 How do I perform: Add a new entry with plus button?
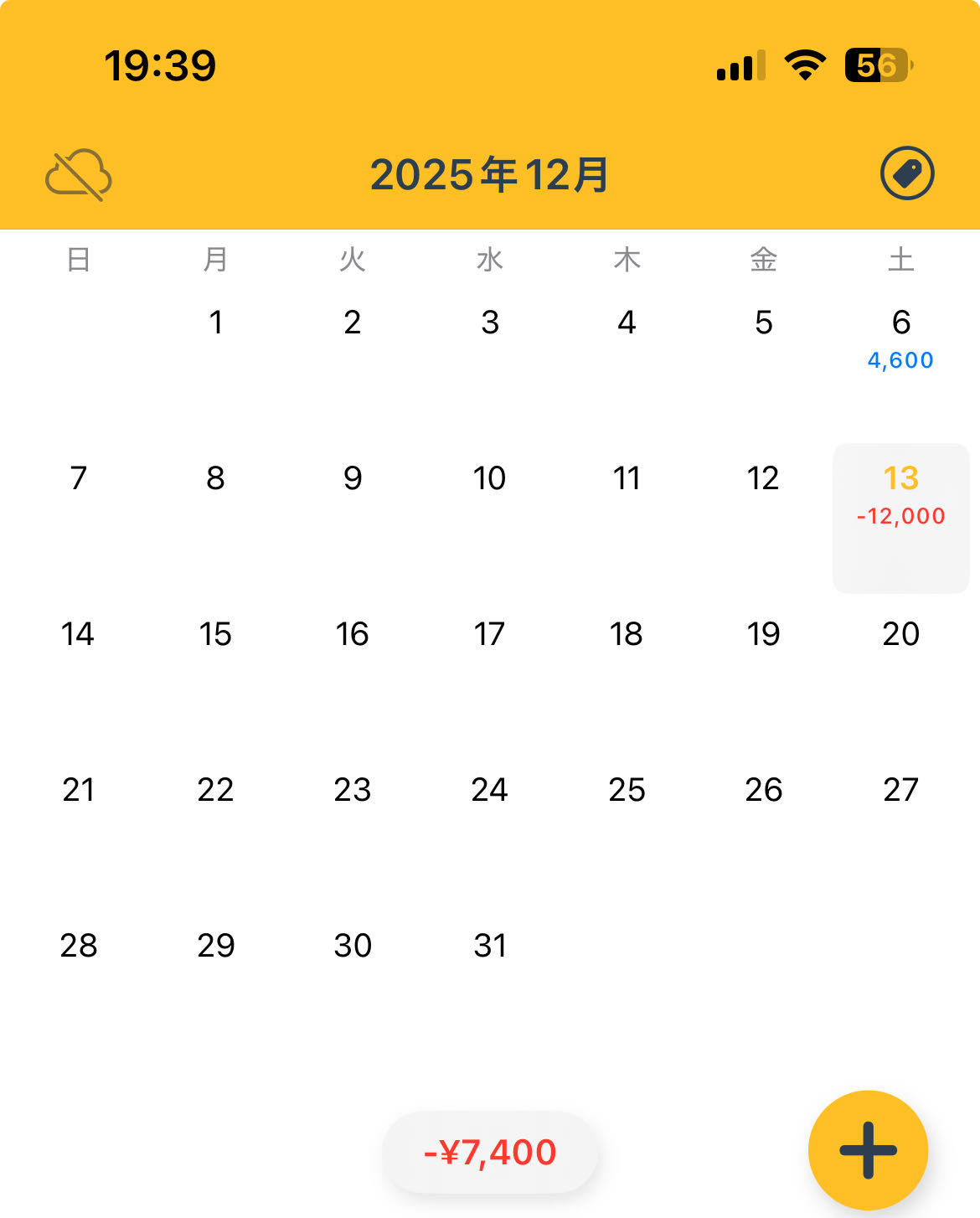click(x=868, y=1149)
